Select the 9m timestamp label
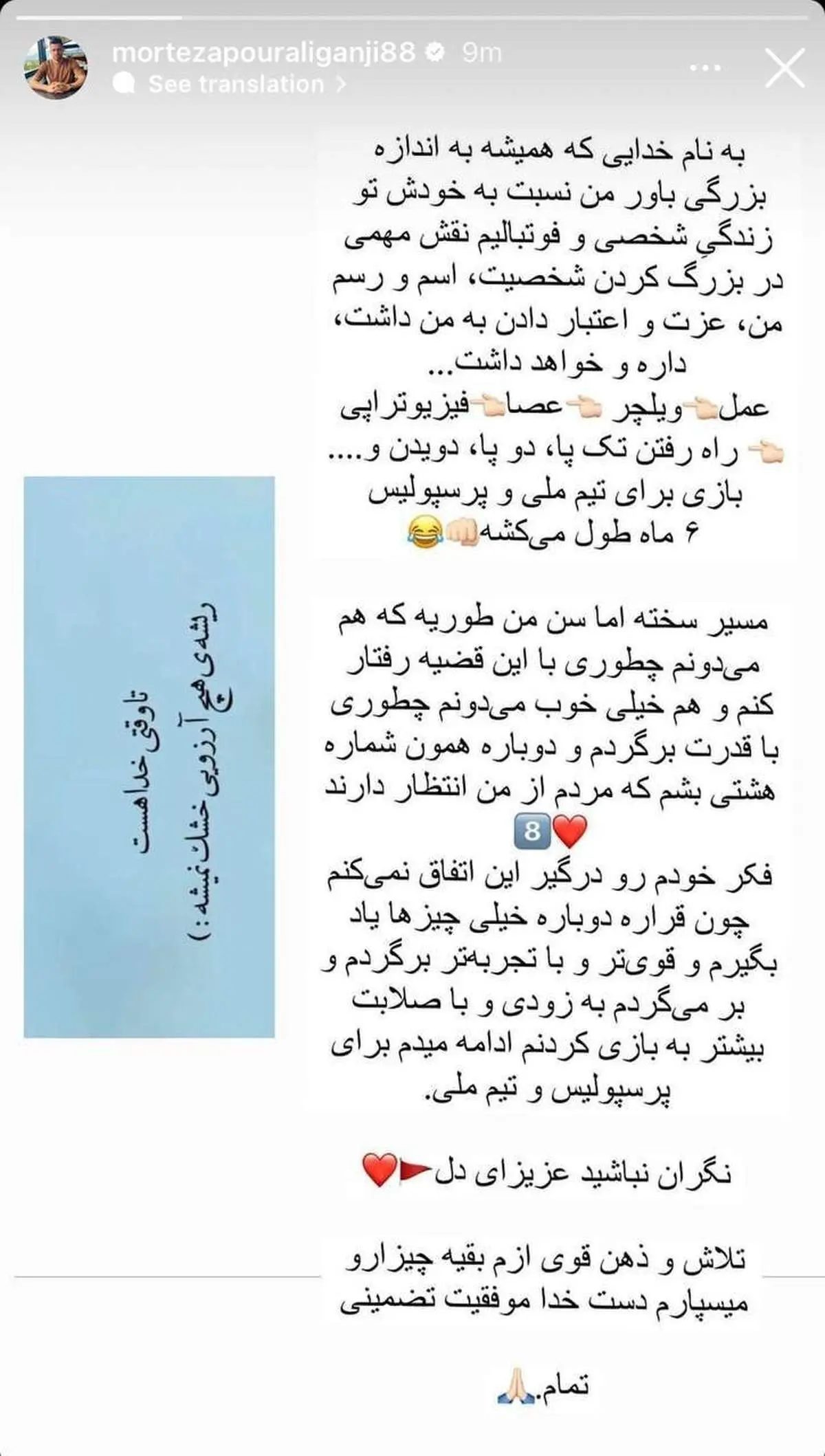Screen dimensions: 825x1456 tap(480, 51)
